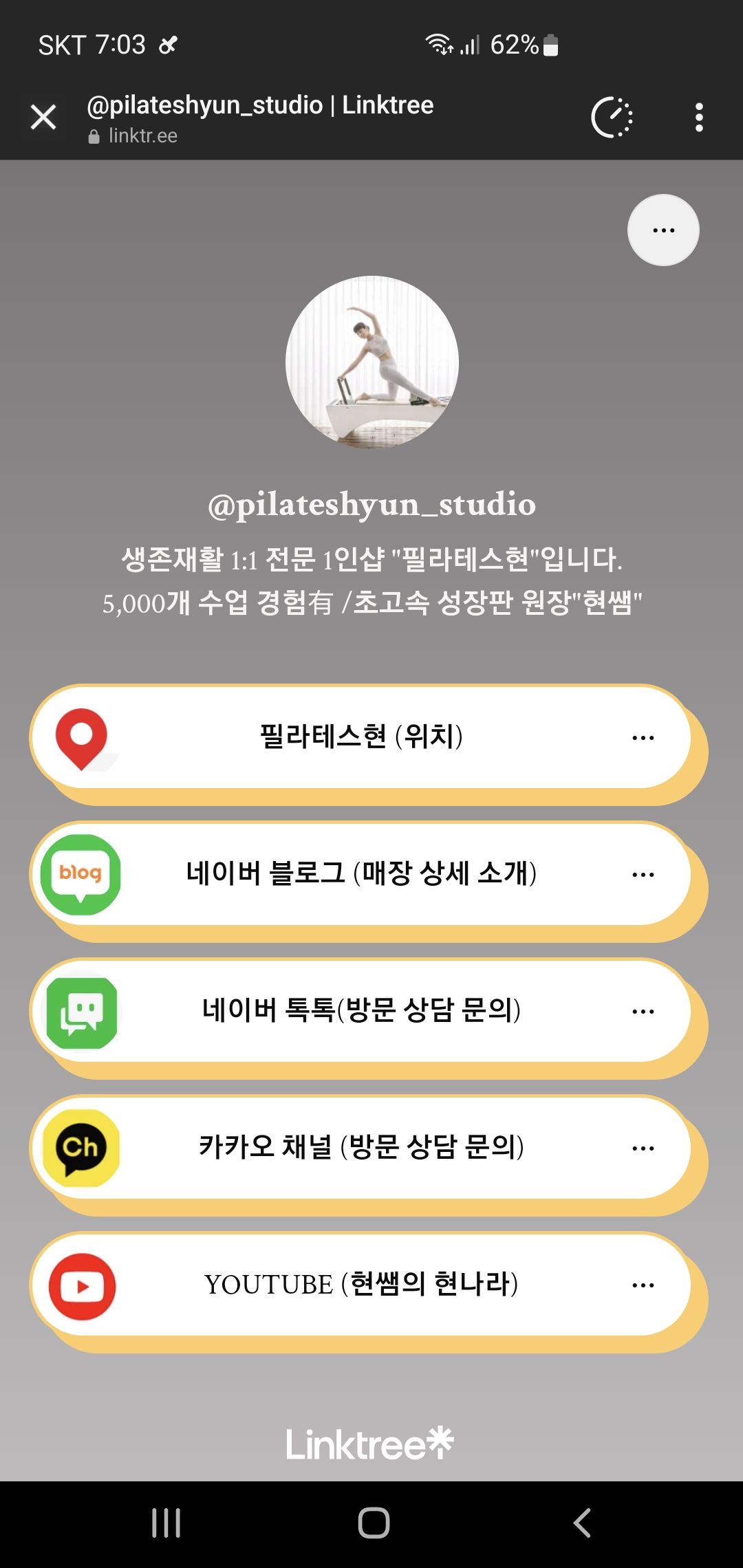The width and height of the screenshot is (743, 1568).
Task: Tap the battery indicator showing 62%
Action: [547, 44]
